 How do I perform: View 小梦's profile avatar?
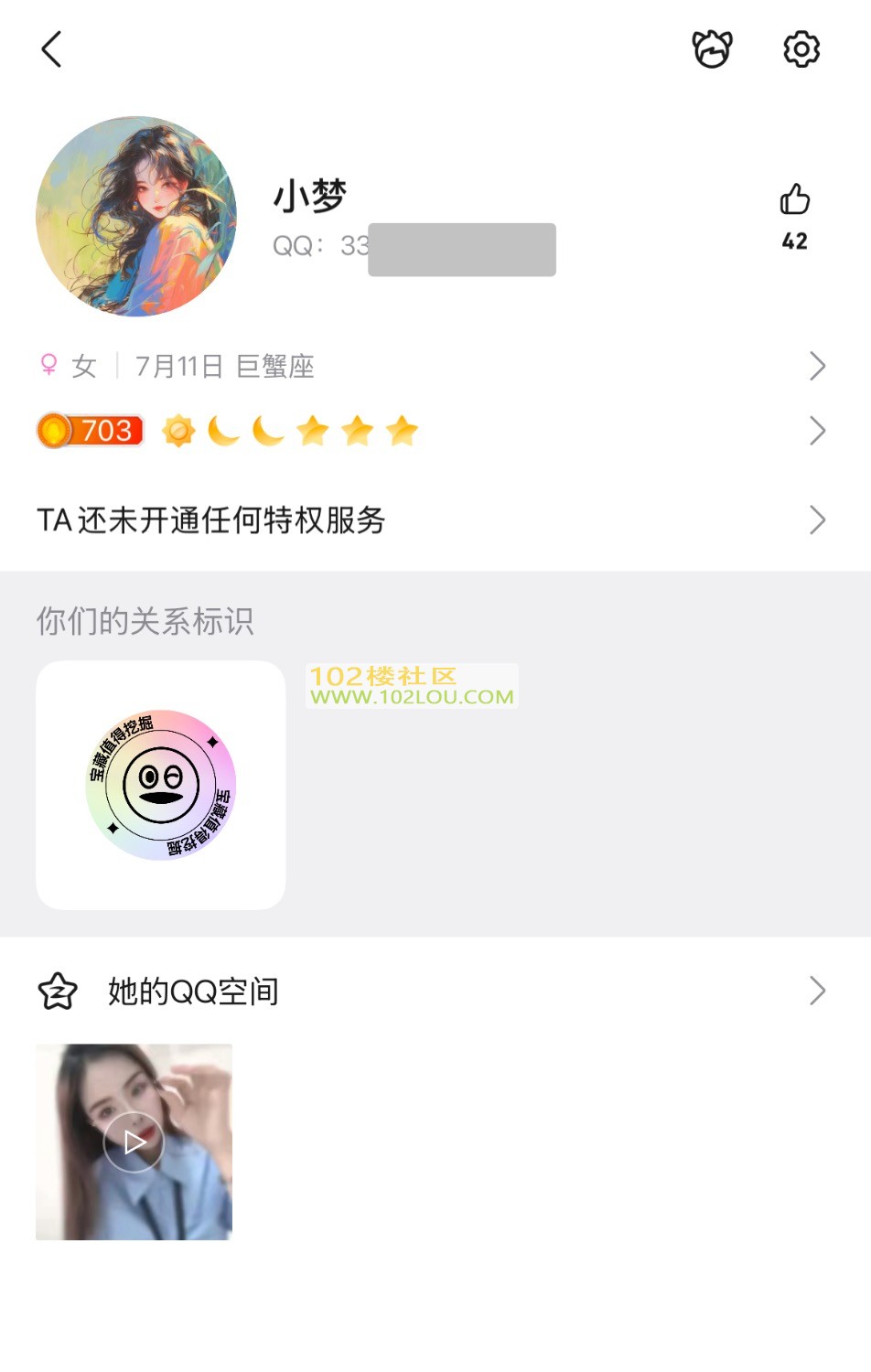[136, 217]
